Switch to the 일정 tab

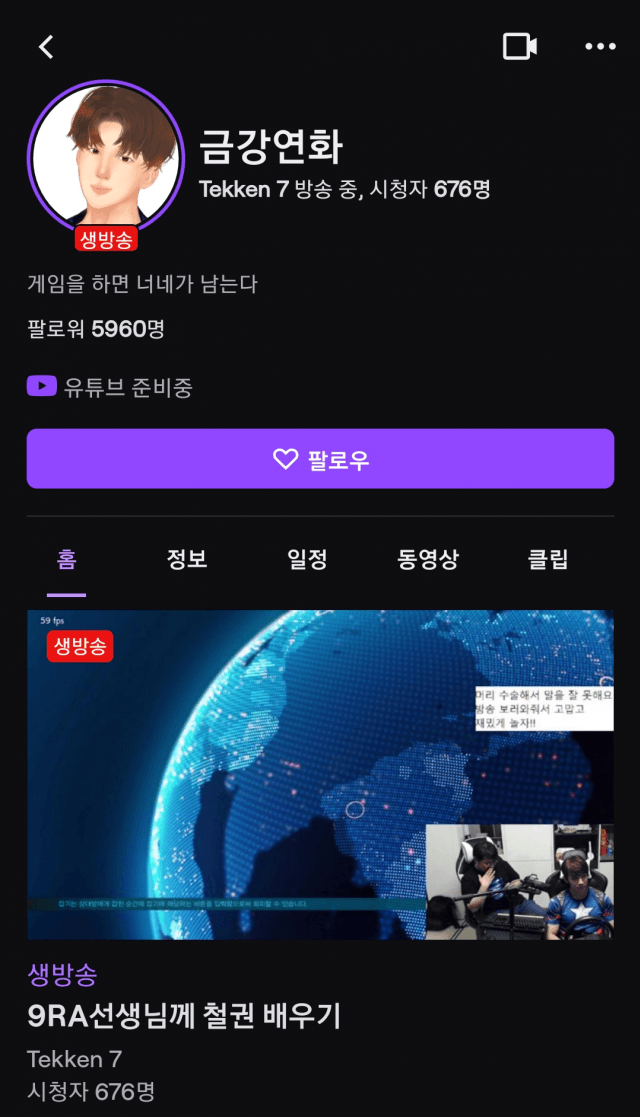coord(307,560)
